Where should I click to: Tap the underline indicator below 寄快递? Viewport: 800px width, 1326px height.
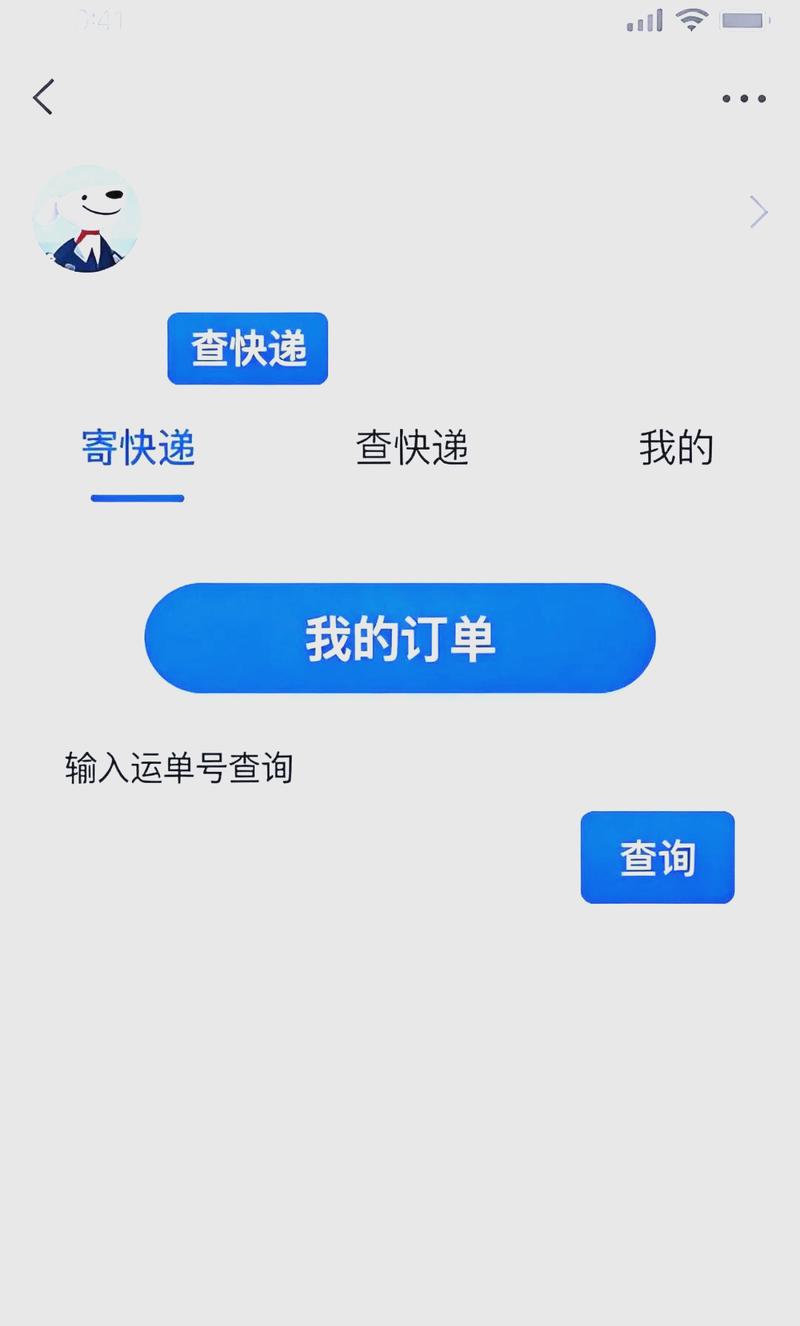pos(137,495)
